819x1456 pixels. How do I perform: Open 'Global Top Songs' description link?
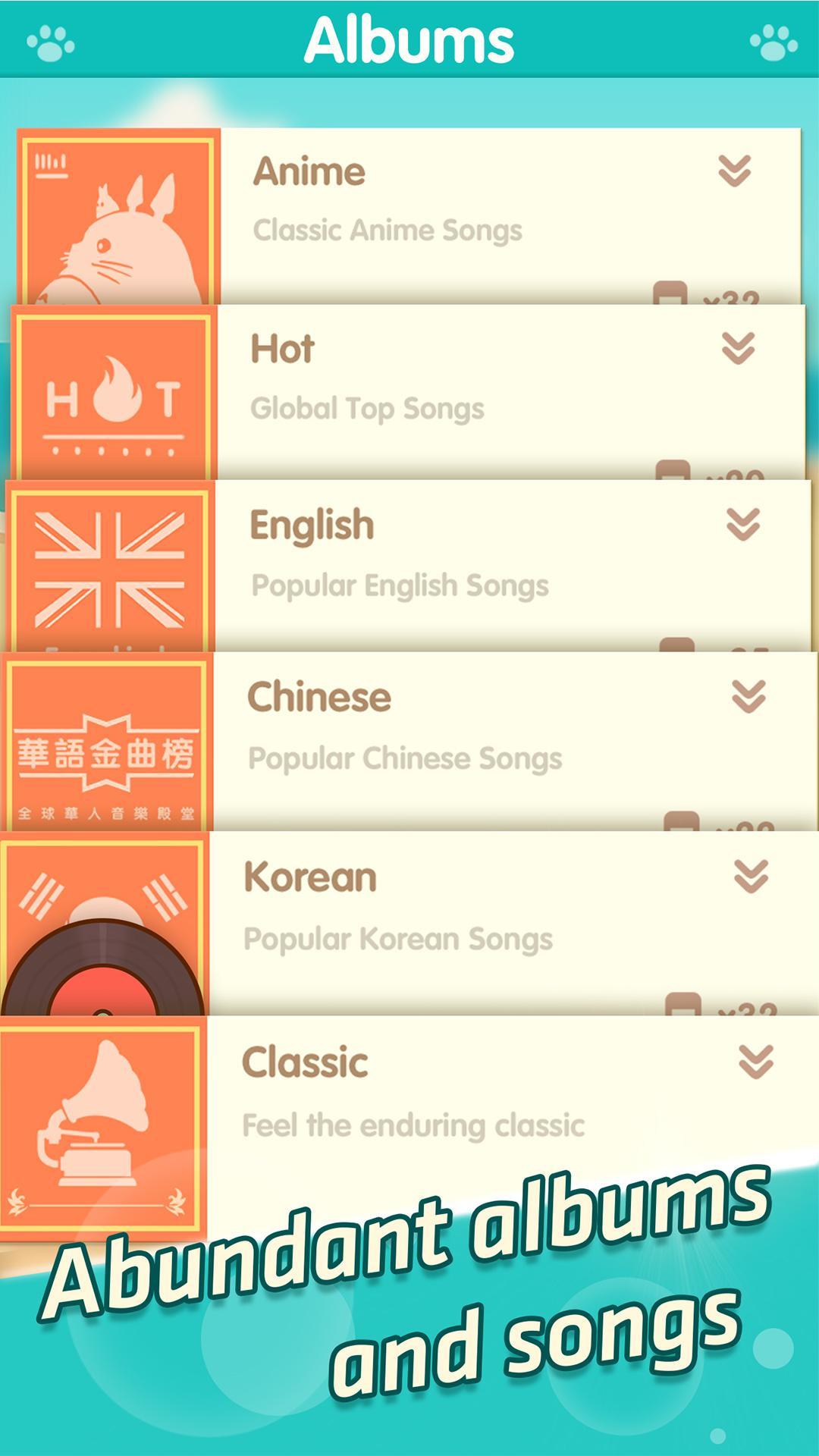(x=368, y=407)
